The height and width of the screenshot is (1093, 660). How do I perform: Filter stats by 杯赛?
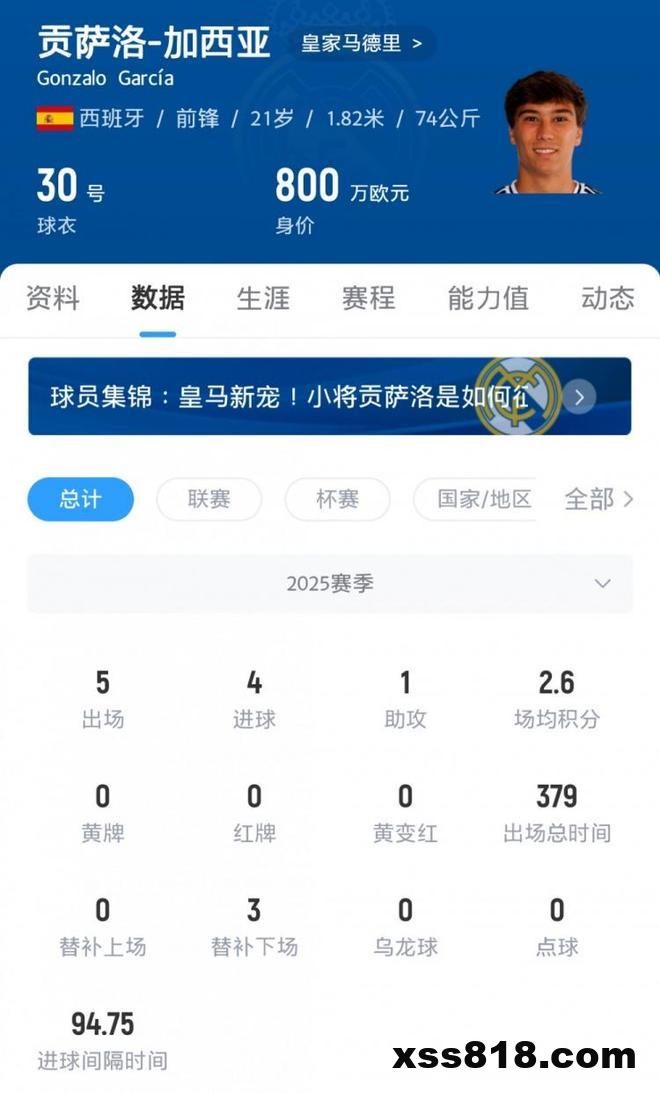coord(337,499)
